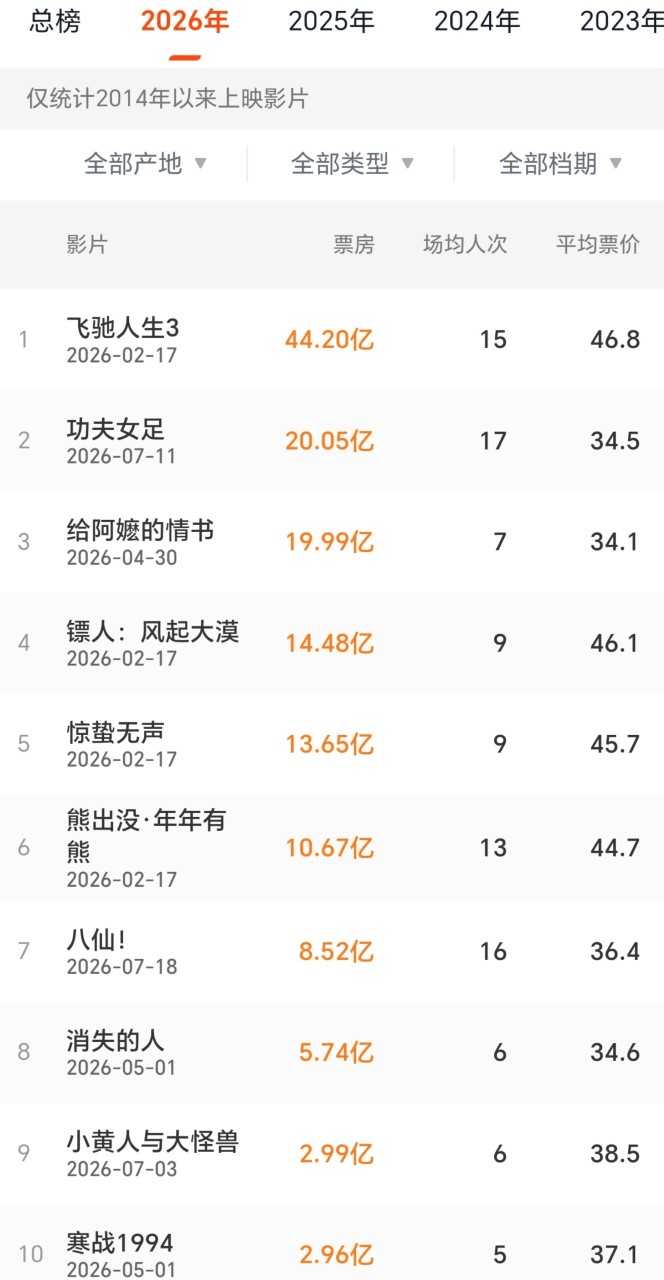
Task: Open the movie 给阿嬷的情书
Action: tap(332, 542)
